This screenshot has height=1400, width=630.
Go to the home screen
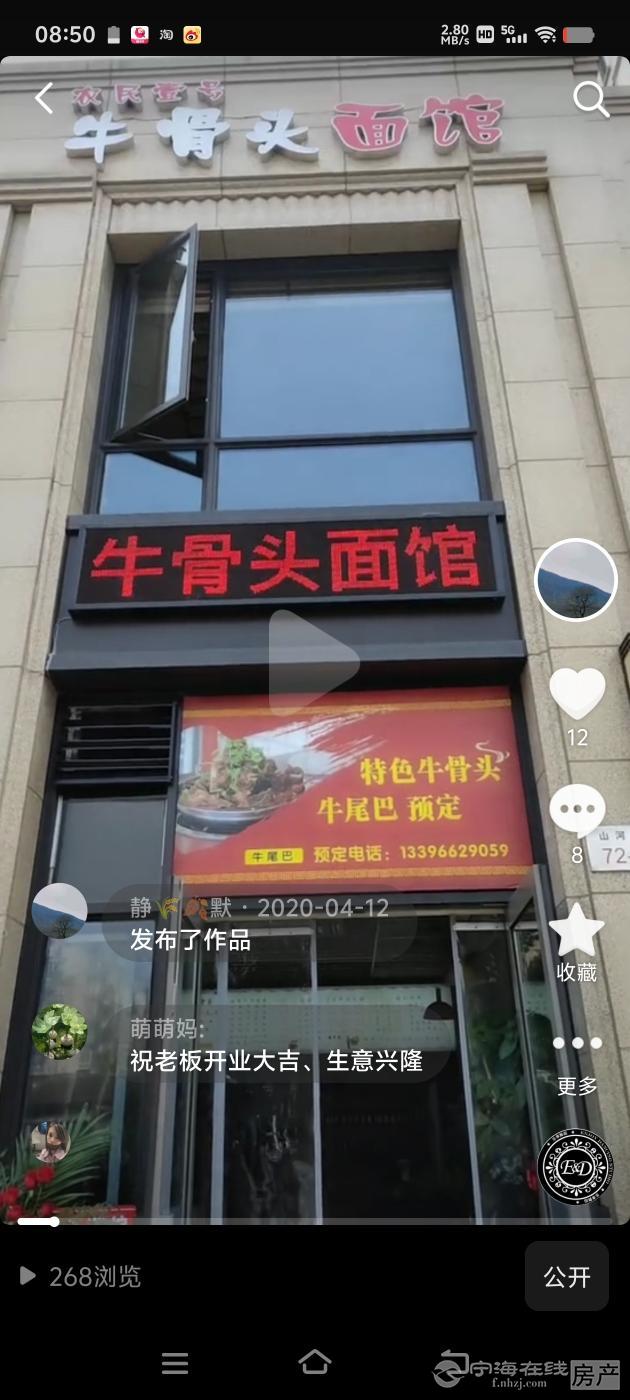tap(314, 1362)
